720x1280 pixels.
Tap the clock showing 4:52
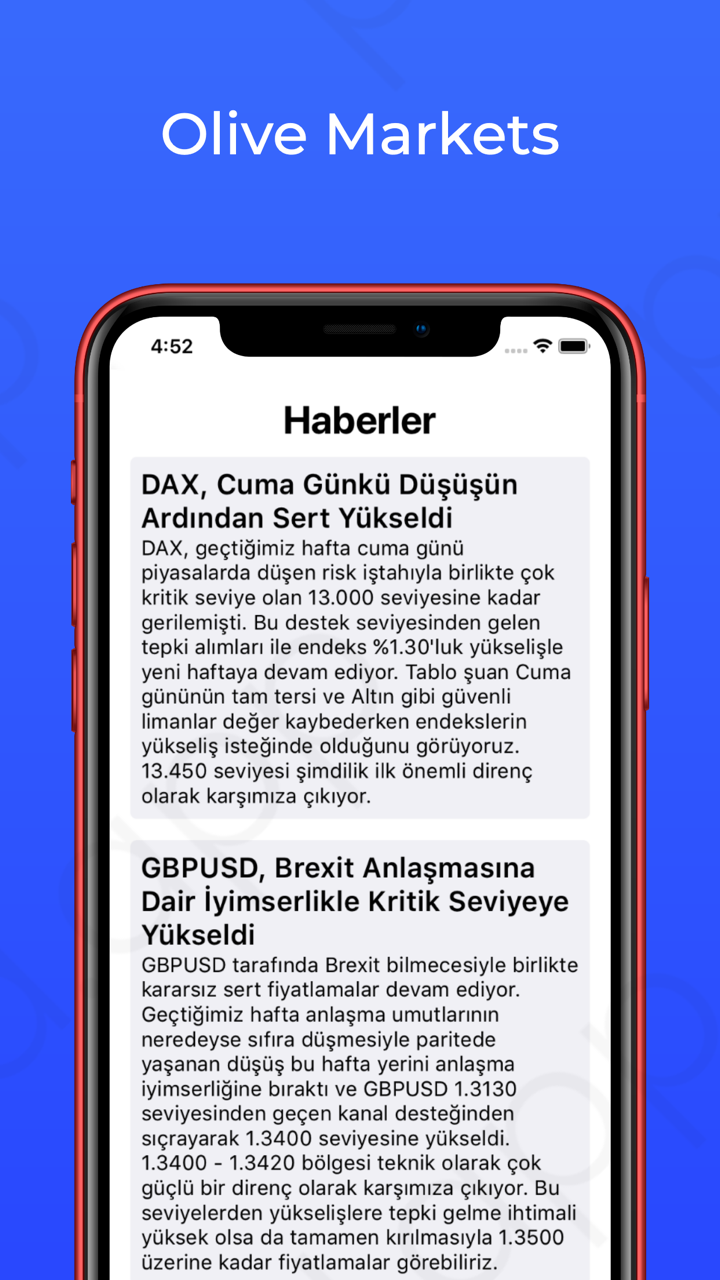click(170, 346)
